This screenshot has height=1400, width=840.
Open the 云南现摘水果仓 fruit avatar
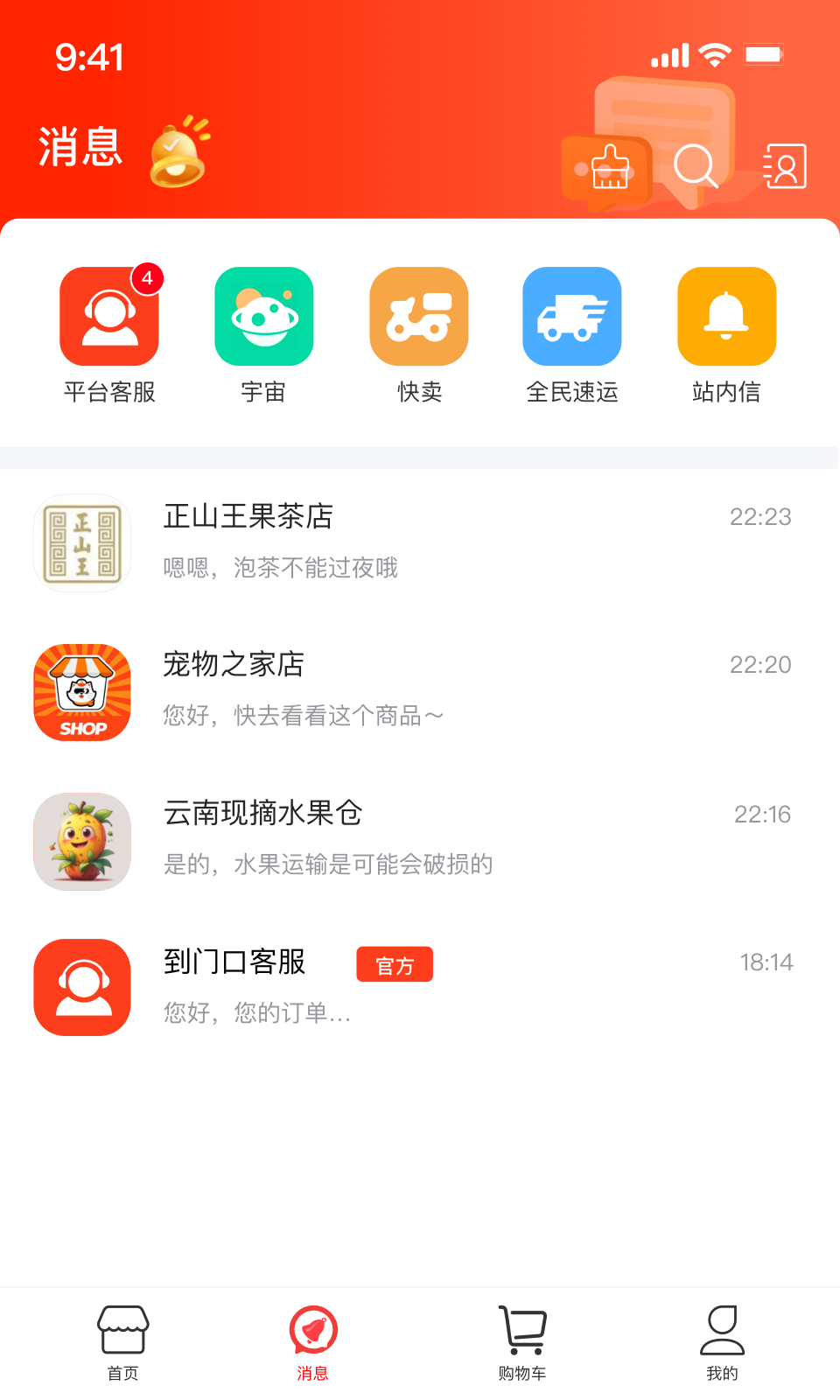point(81,841)
